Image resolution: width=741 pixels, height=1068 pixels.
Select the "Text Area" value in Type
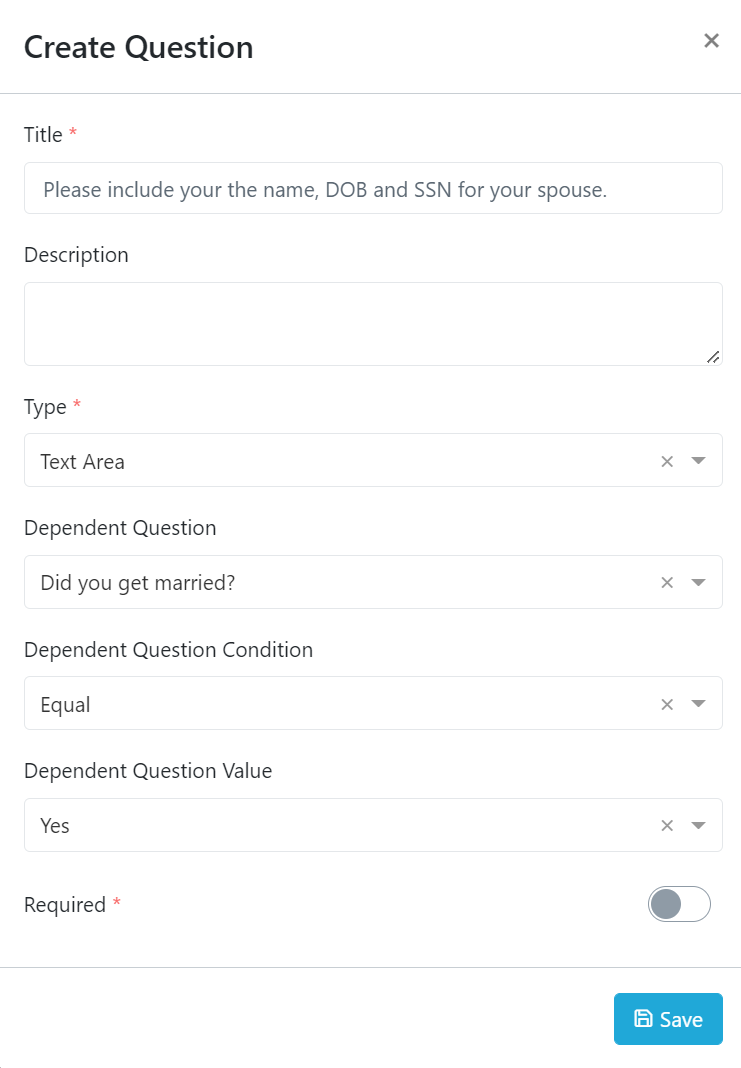(x=300, y=461)
